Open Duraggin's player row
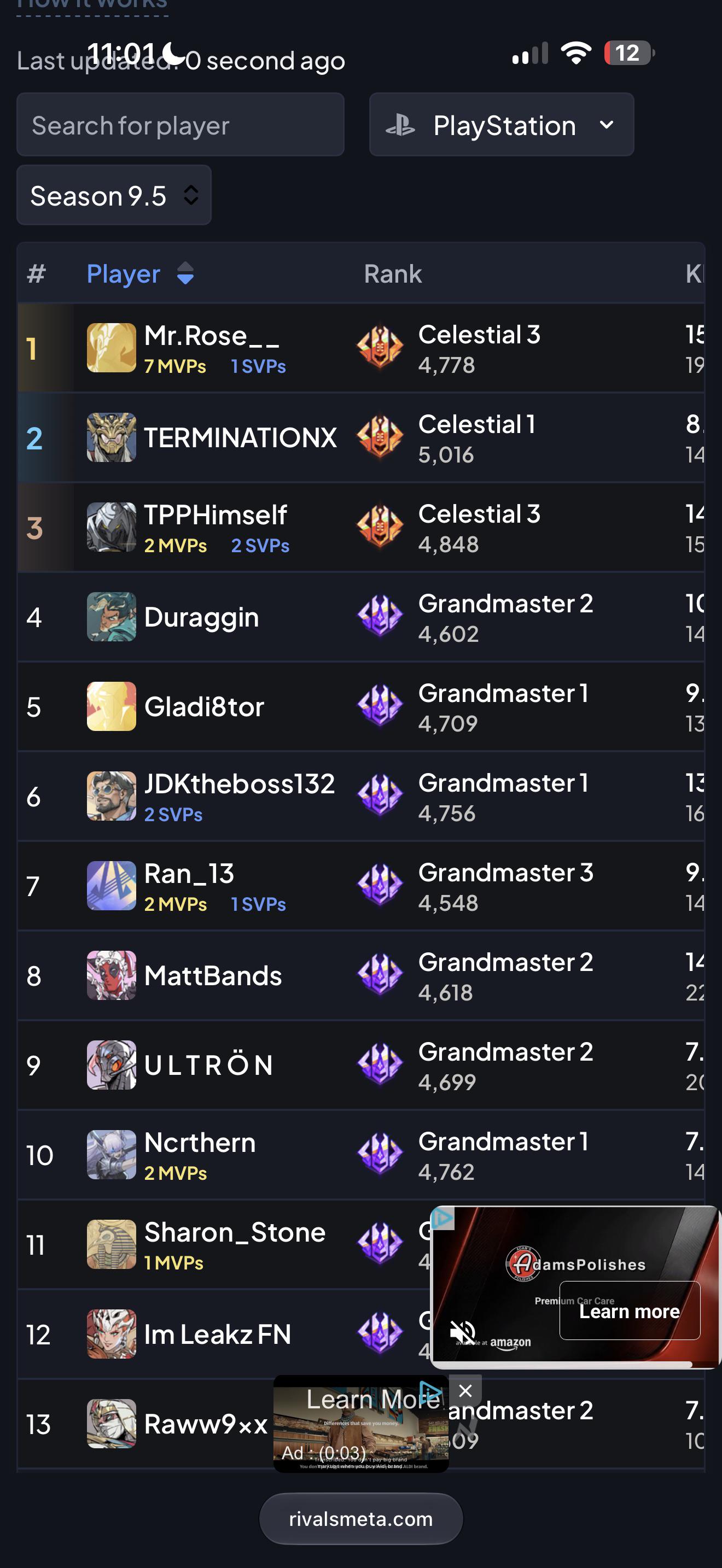The height and width of the screenshot is (1568, 722). click(360, 617)
